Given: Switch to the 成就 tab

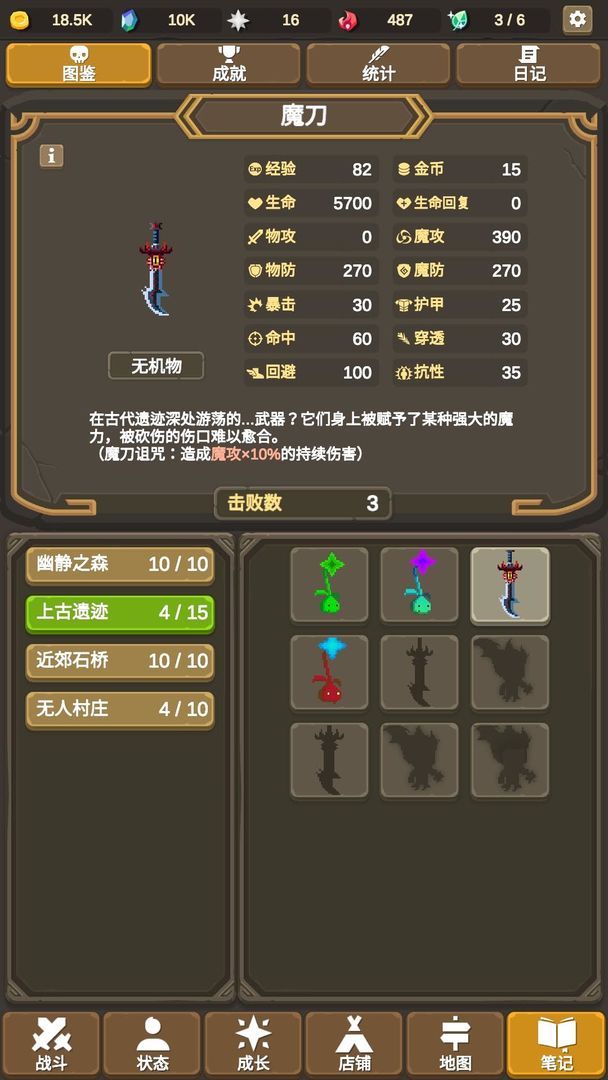Looking at the screenshot, I should pos(229,64).
